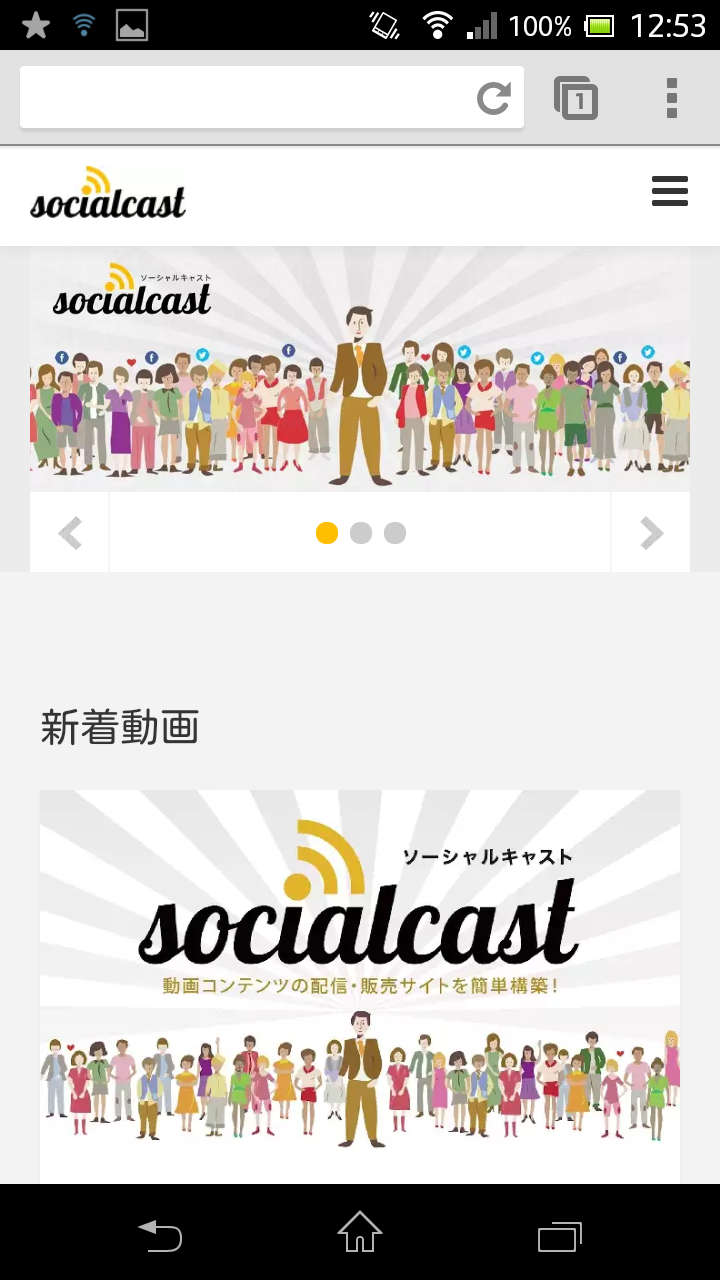Jump to the second carousel slide dot

pyautogui.click(x=361, y=533)
